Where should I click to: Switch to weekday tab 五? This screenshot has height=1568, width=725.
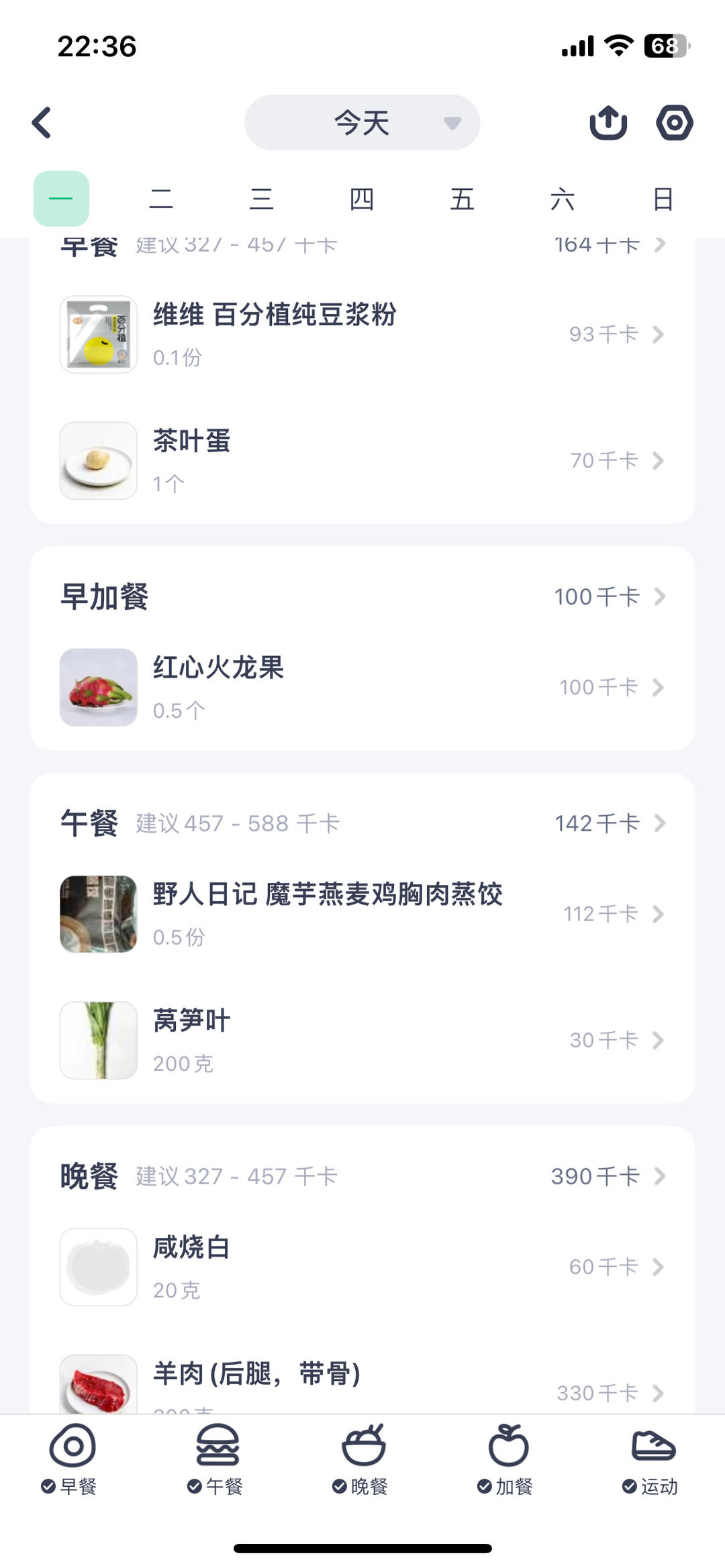point(463,199)
